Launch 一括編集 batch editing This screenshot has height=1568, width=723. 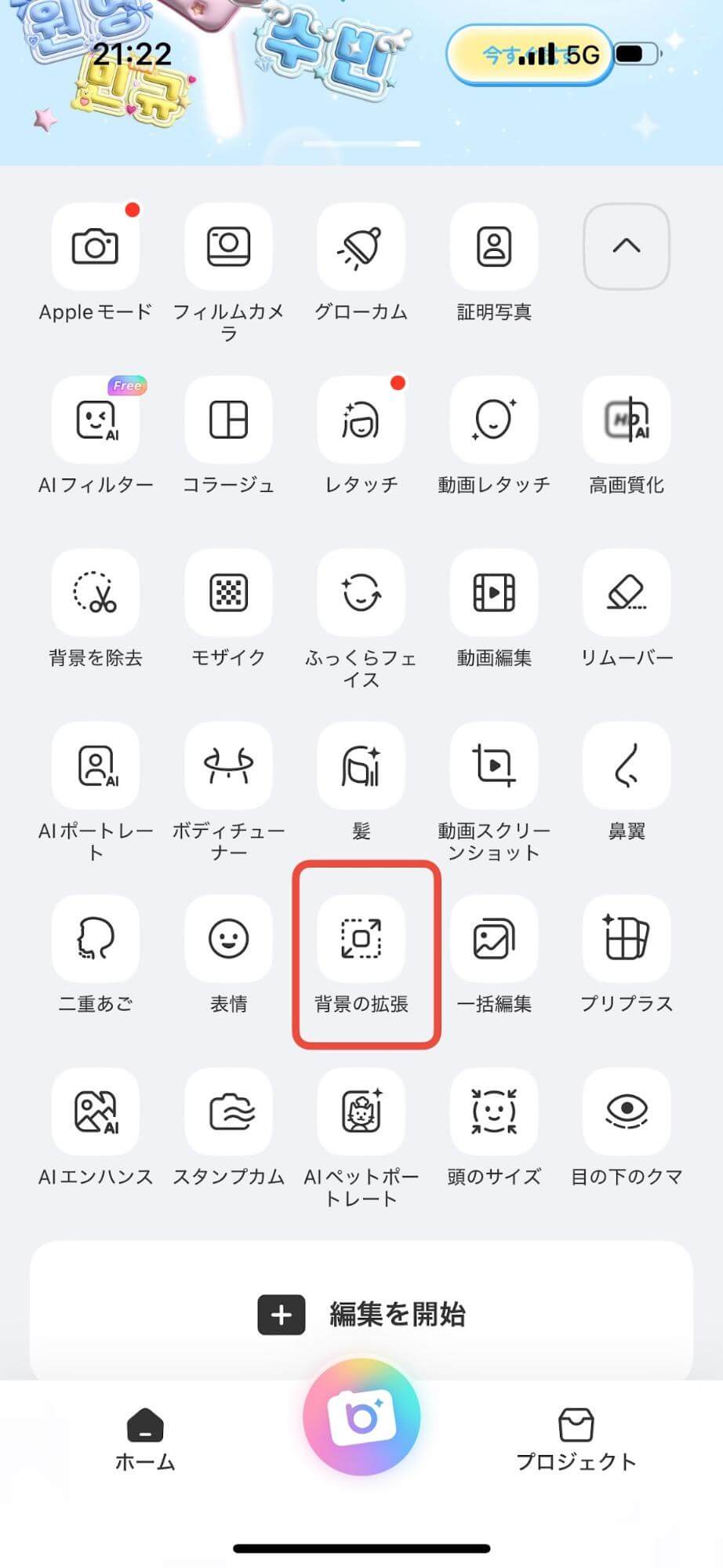[494, 939]
